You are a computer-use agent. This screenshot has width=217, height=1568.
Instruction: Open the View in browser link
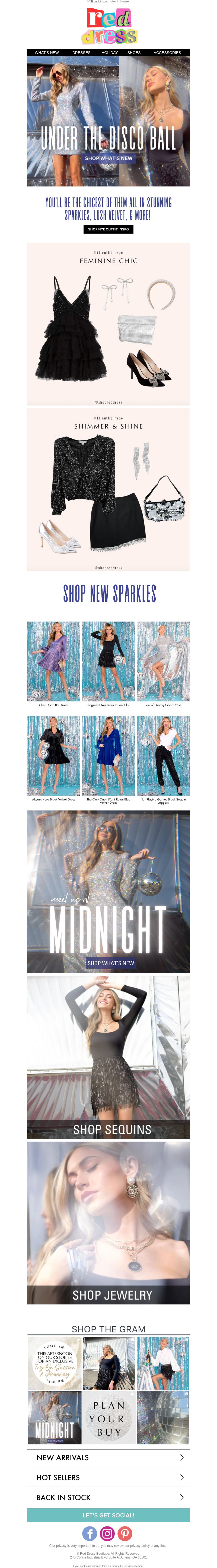(x=120, y=2)
